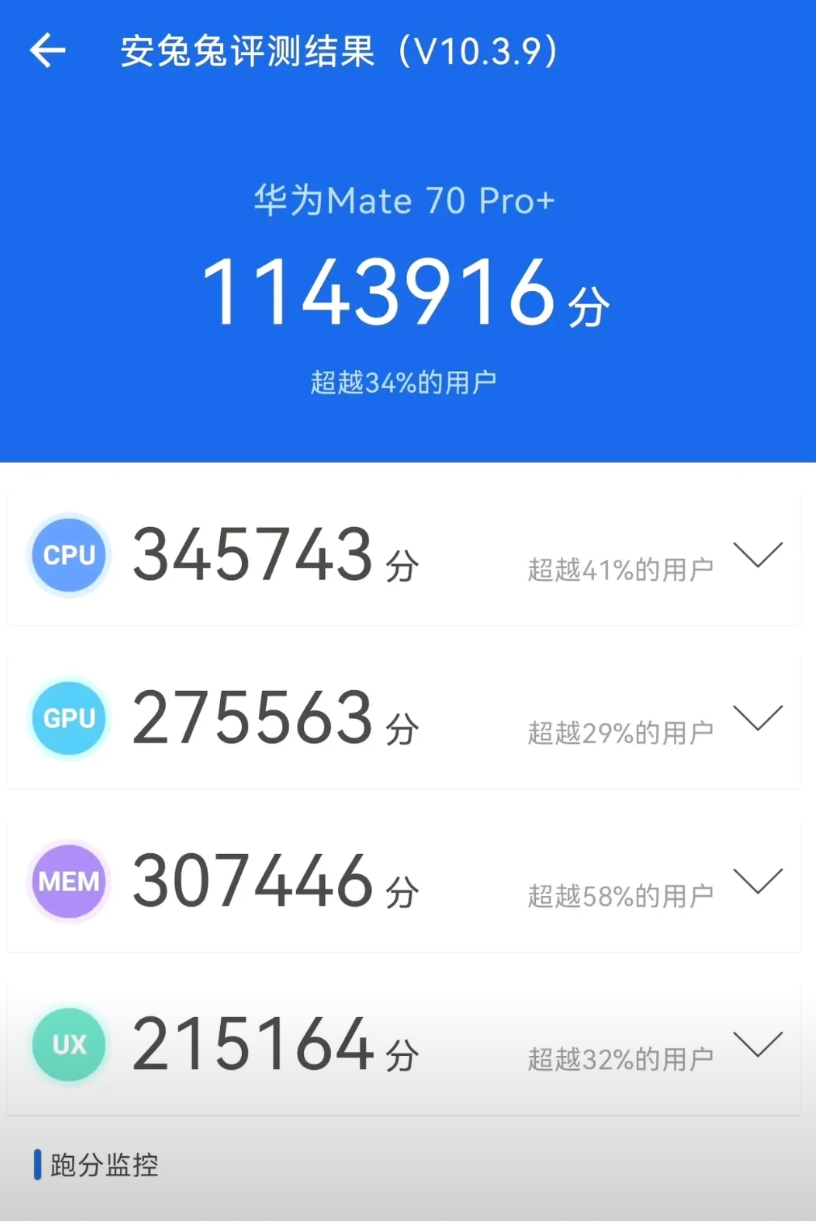Image resolution: width=816 pixels, height=1221 pixels.
Task: Click the total score 1143916
Action: [x=385, y=290]
